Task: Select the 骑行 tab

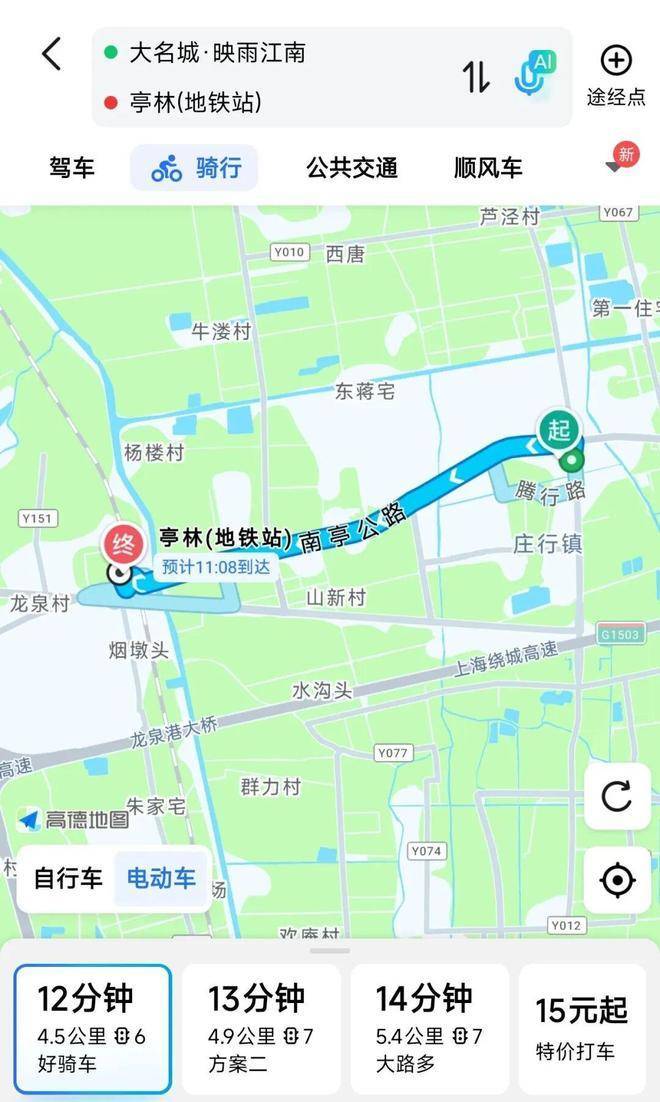Action: (x=195, y=168)
